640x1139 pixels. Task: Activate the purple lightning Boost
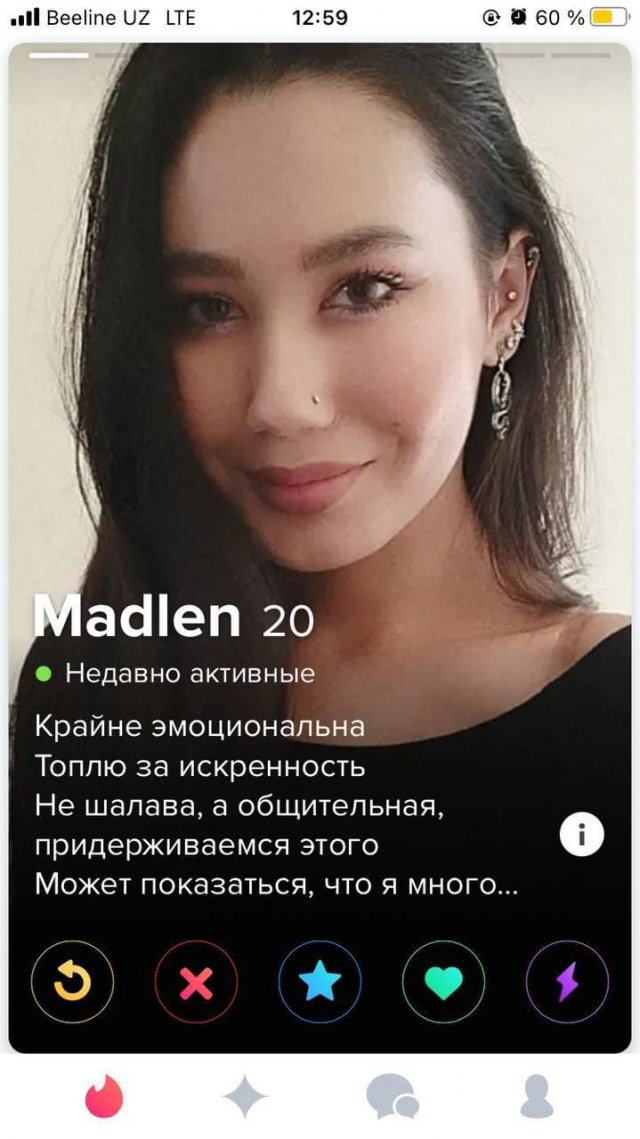coord(566,982)
